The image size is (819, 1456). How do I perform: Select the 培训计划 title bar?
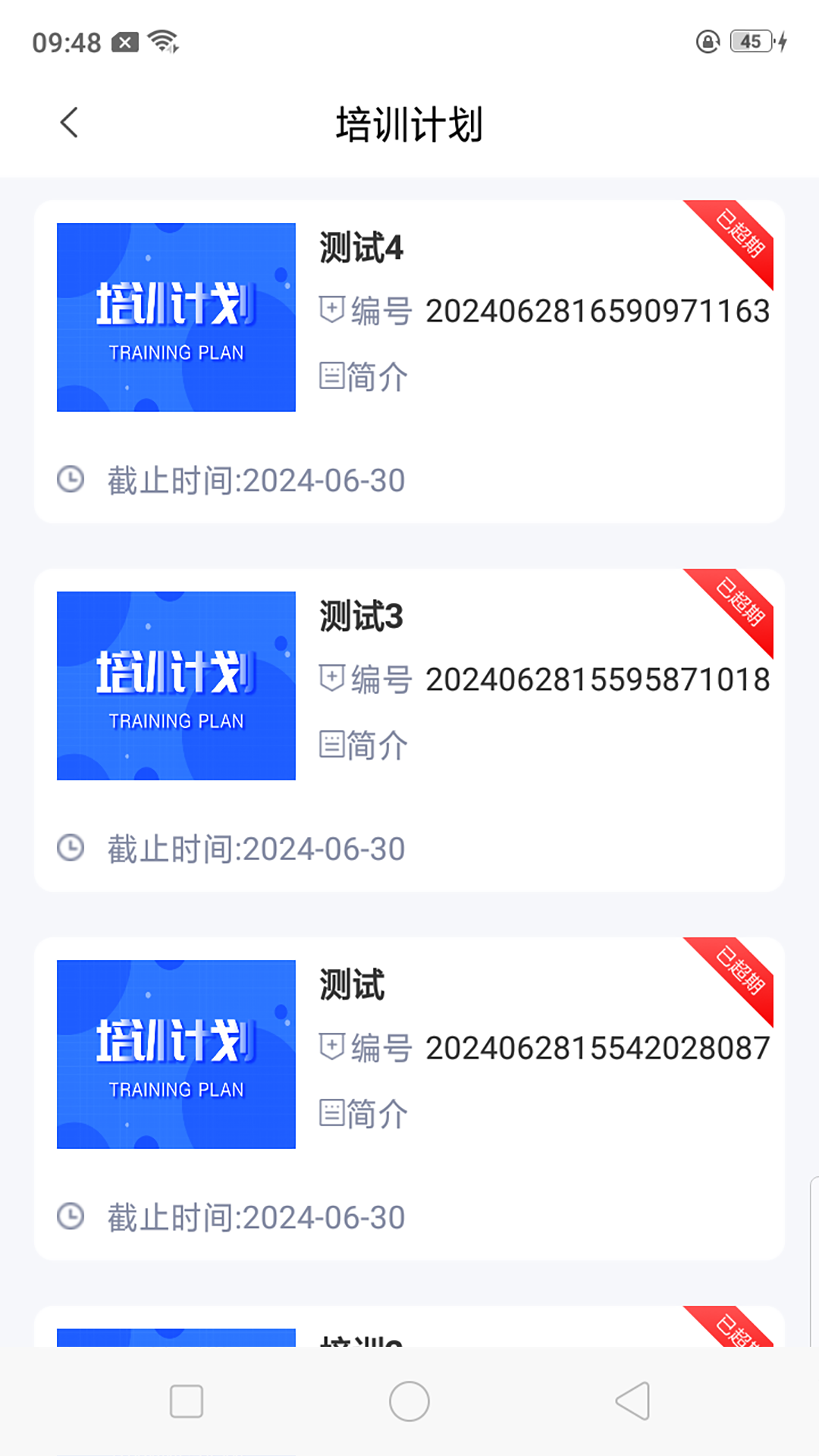pyautogui.click(x=409, y=124)
